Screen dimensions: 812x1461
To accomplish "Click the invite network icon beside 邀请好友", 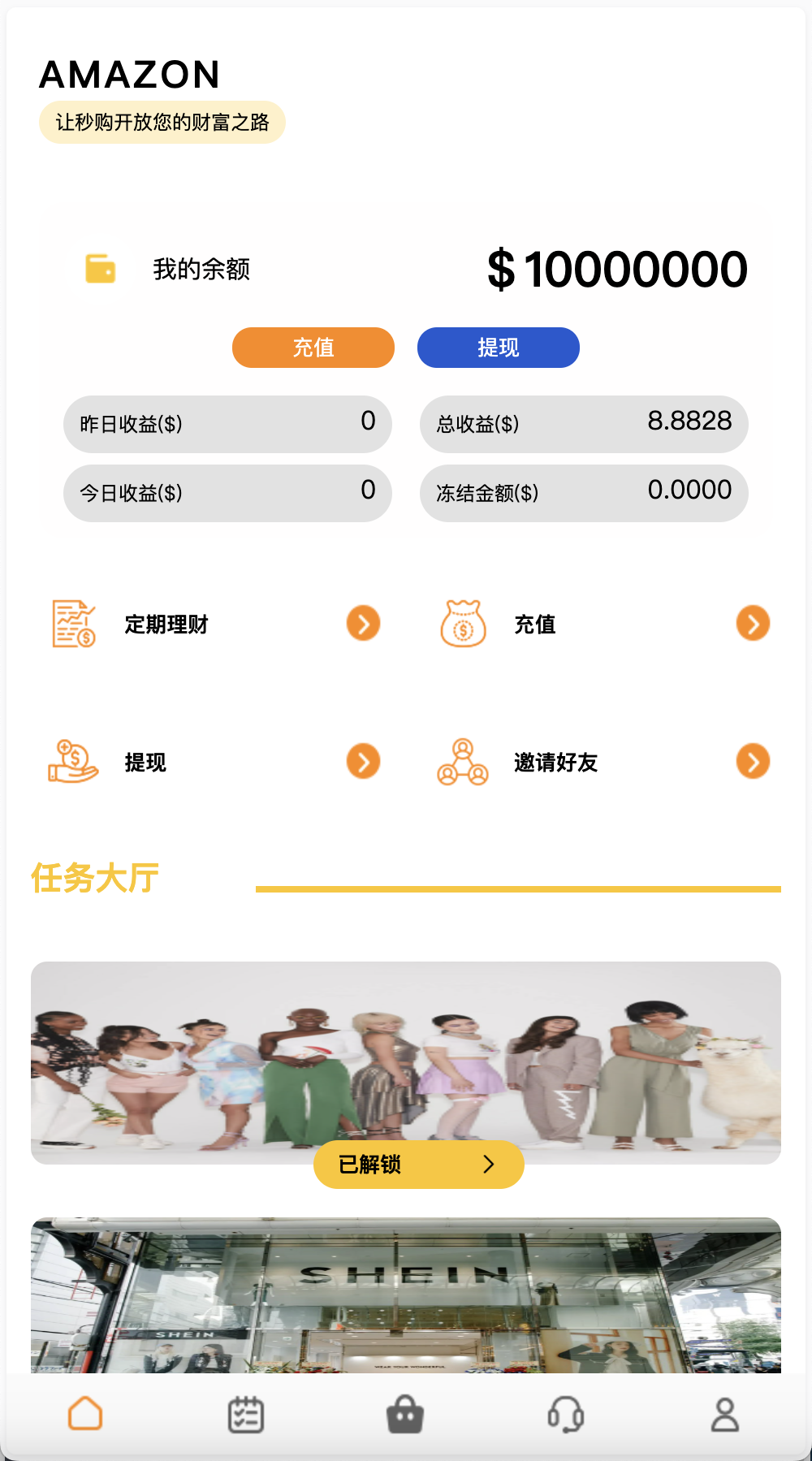I will (464, 762).
